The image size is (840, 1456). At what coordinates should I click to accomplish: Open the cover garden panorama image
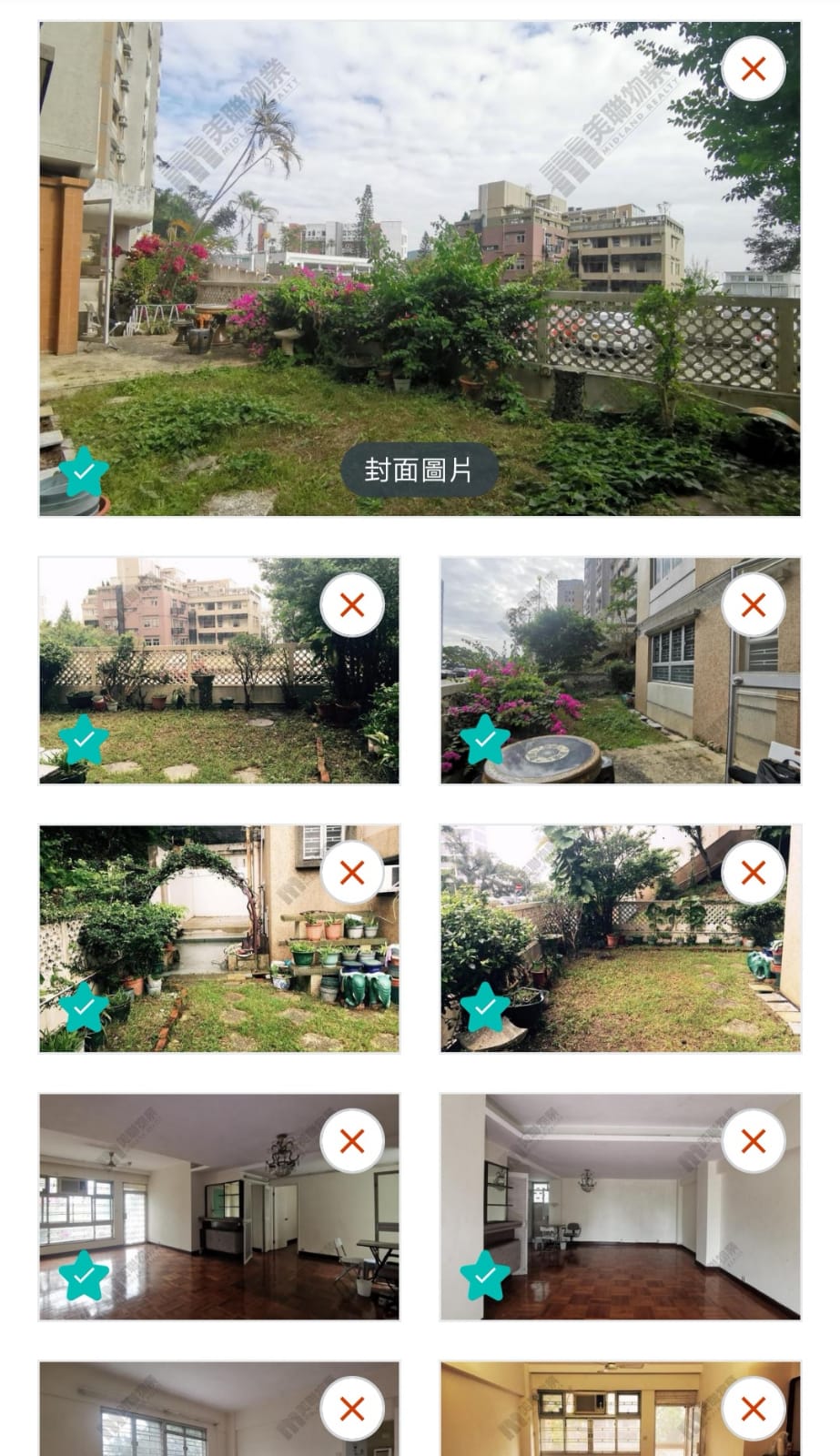click(x=419, y=273)
